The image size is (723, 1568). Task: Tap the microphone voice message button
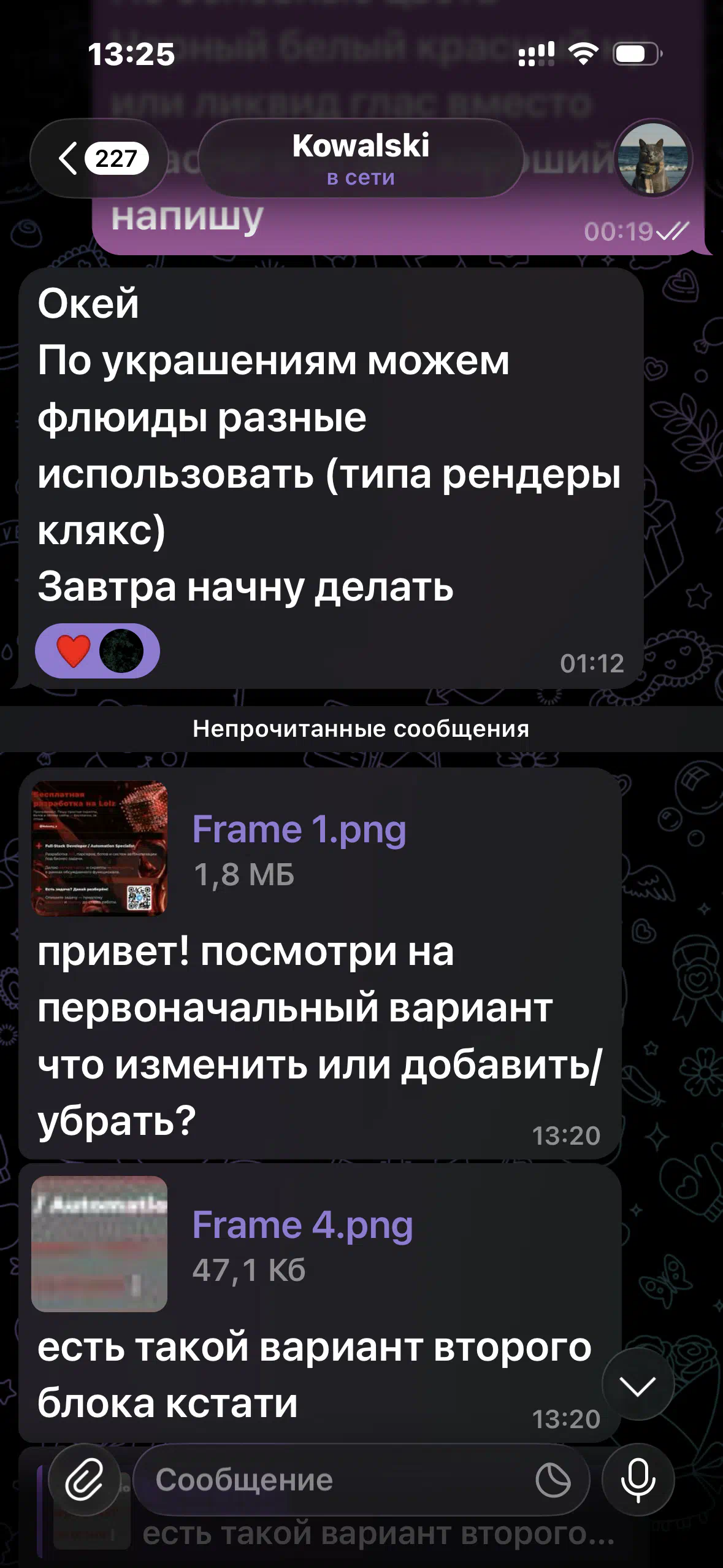pos(638,1480)
